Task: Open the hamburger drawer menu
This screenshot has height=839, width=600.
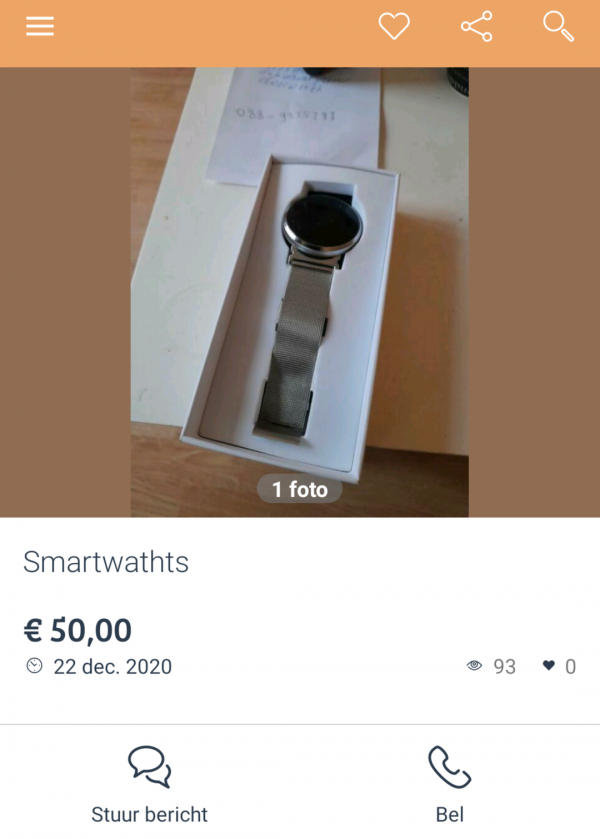Action: pos(40,27)
